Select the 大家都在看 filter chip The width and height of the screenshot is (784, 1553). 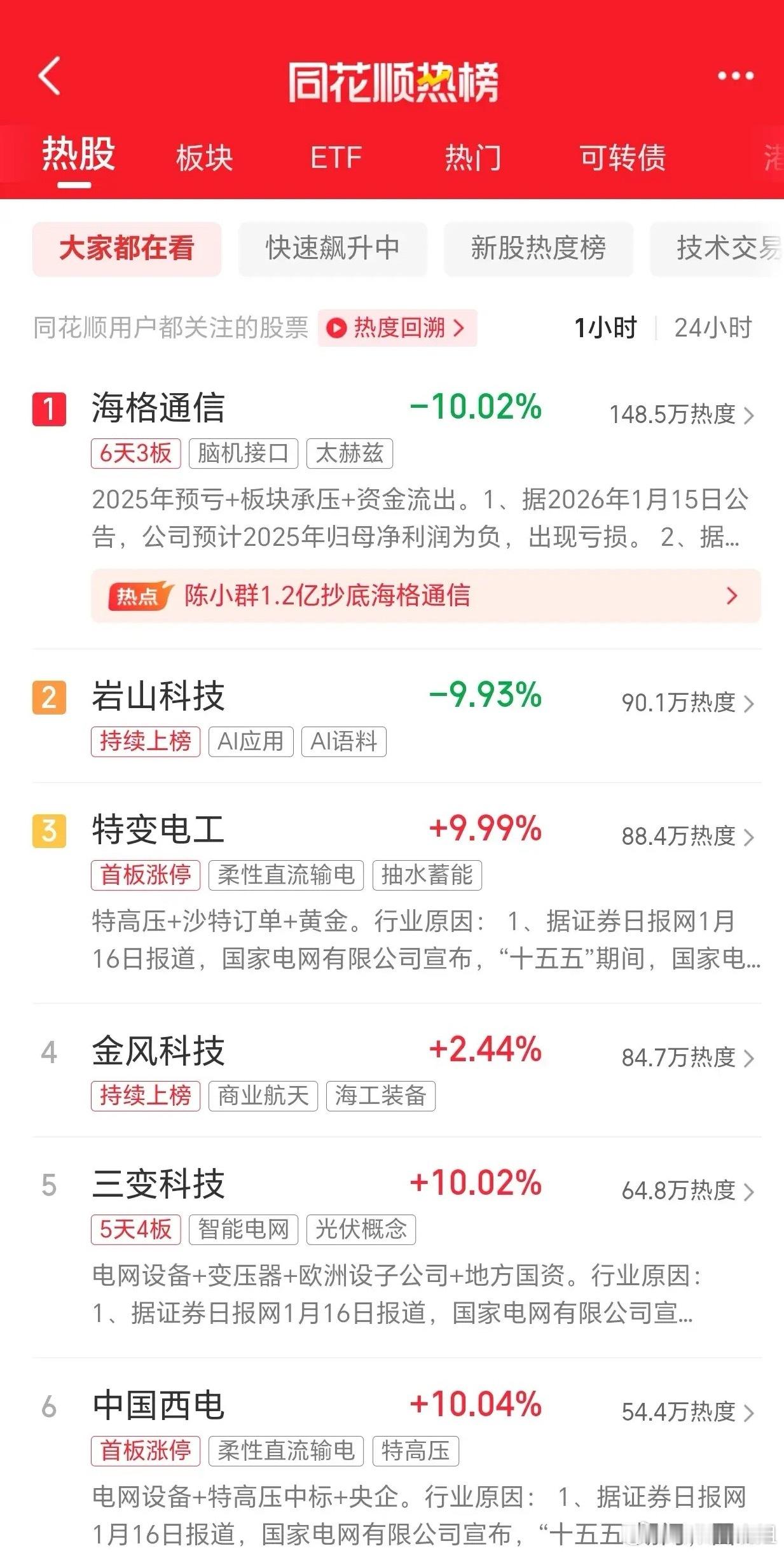(126, 249)
